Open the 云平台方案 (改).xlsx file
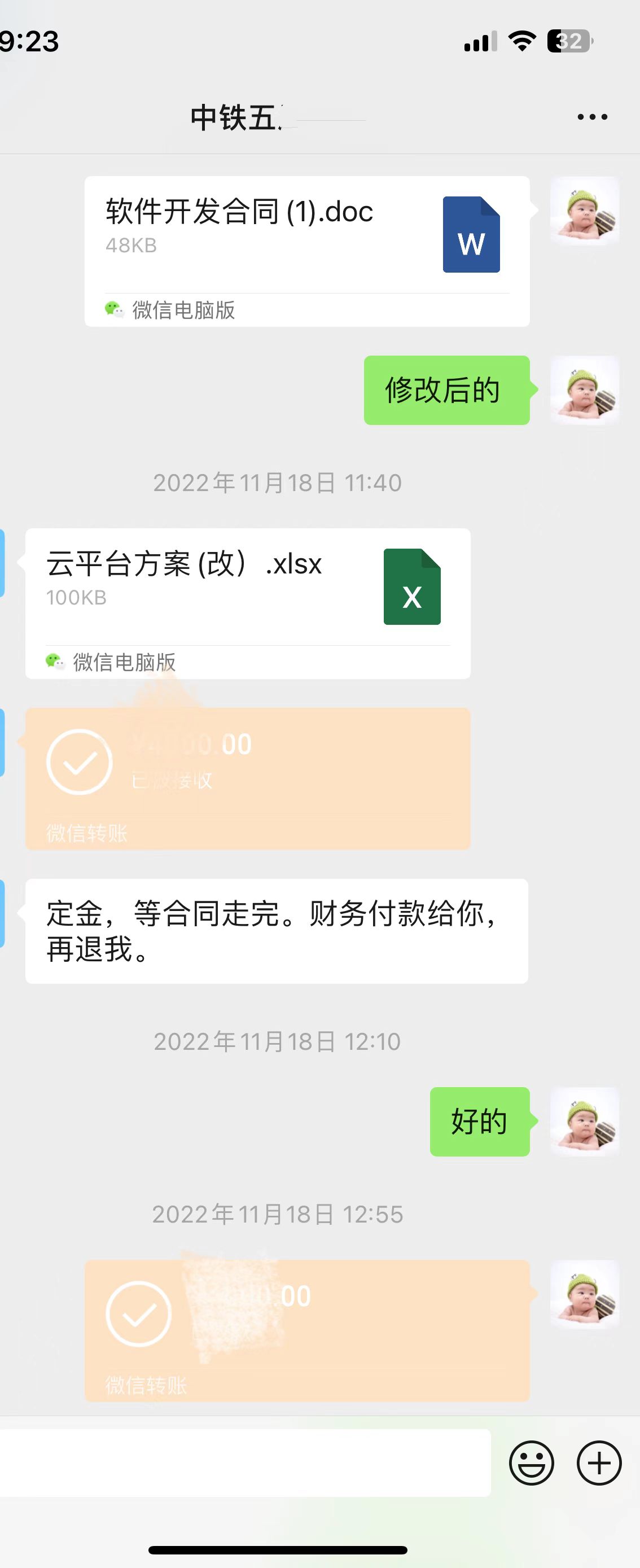 (248, 603)
